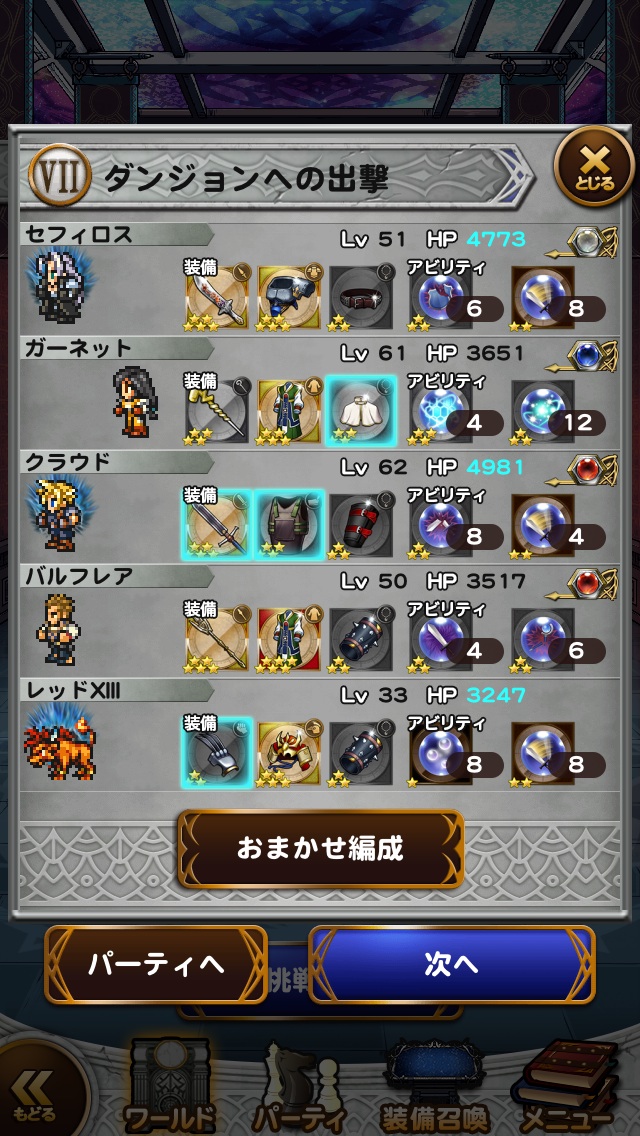The width and height of the screenshot is (640, 1136).
Task: Tap the おまかせ編成 auto-formation button
Action: tap(320, 849)
